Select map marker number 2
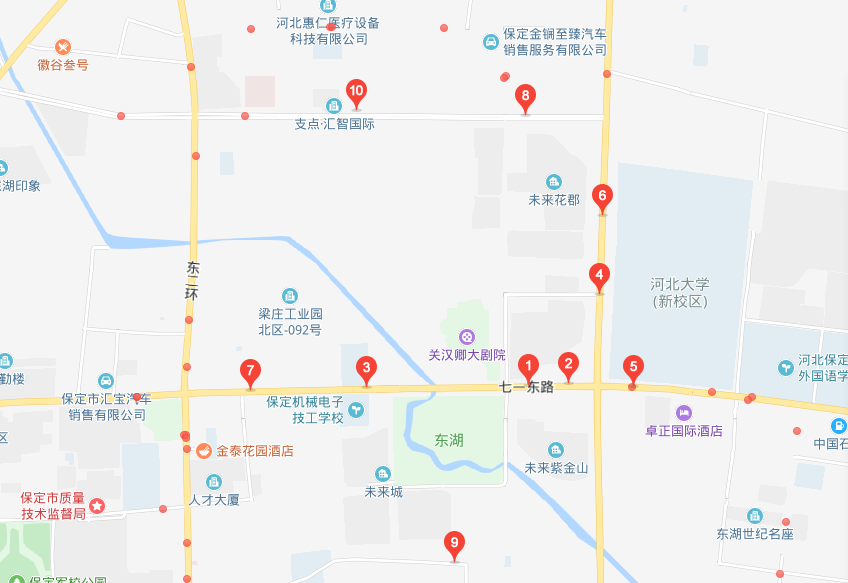The width and height of the screenshot is (848, 583). click(569, 365)
